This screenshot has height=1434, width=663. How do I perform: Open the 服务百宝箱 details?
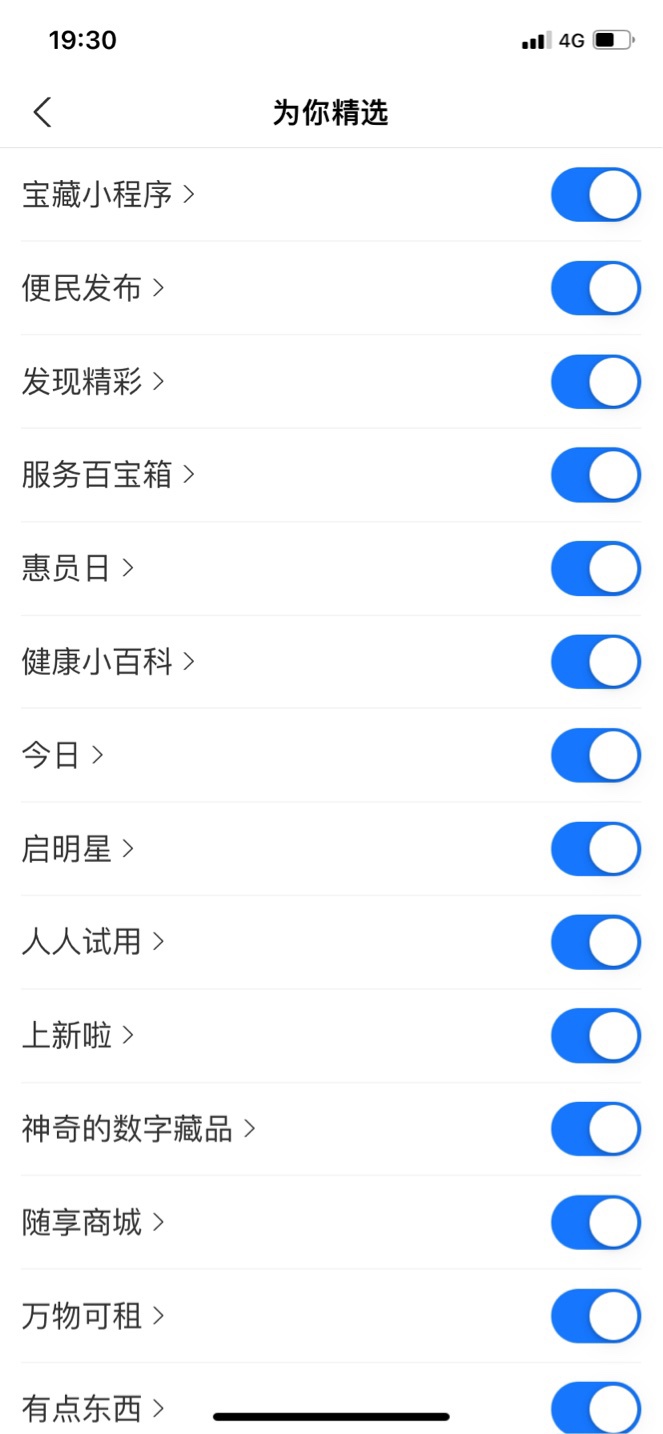click(x=108, y=475)
